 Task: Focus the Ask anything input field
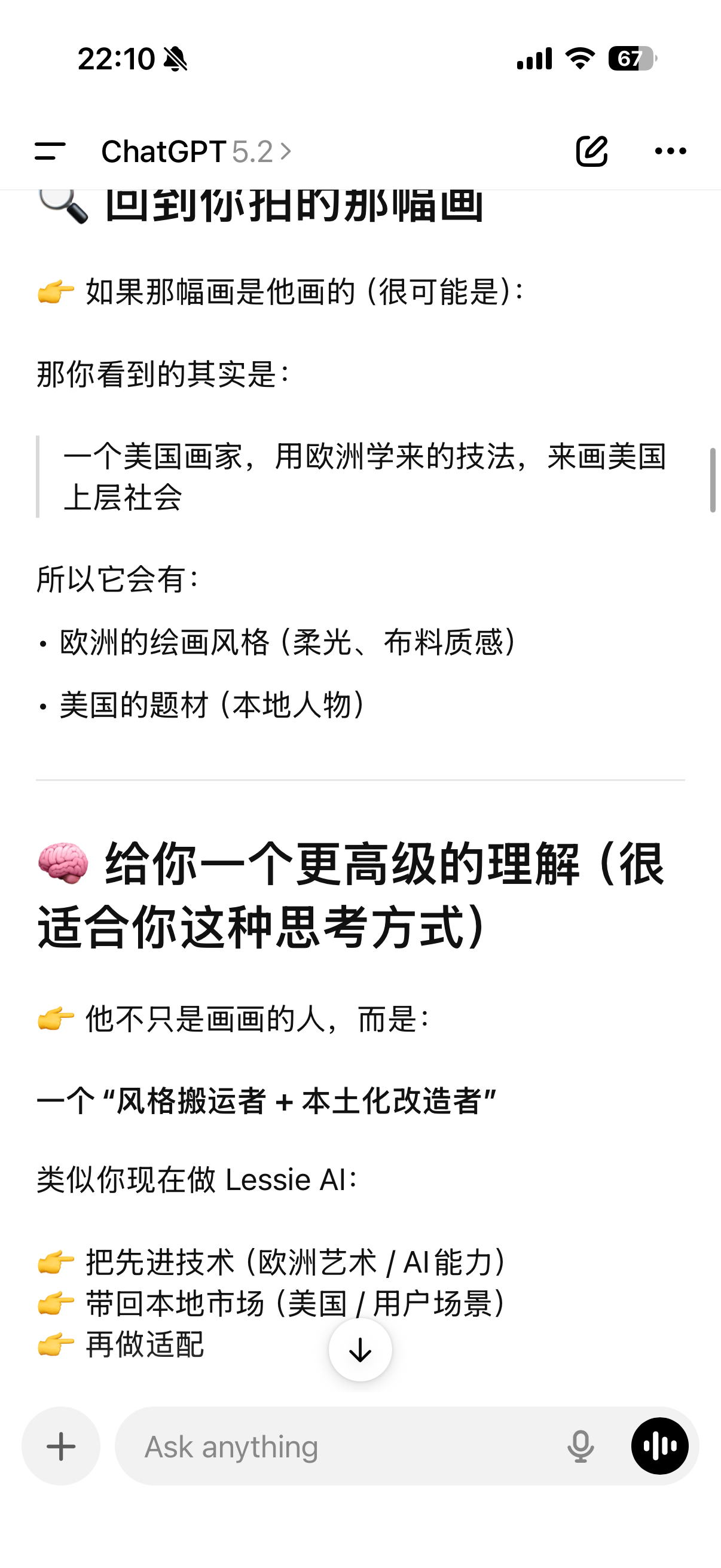pos(341,1445)
